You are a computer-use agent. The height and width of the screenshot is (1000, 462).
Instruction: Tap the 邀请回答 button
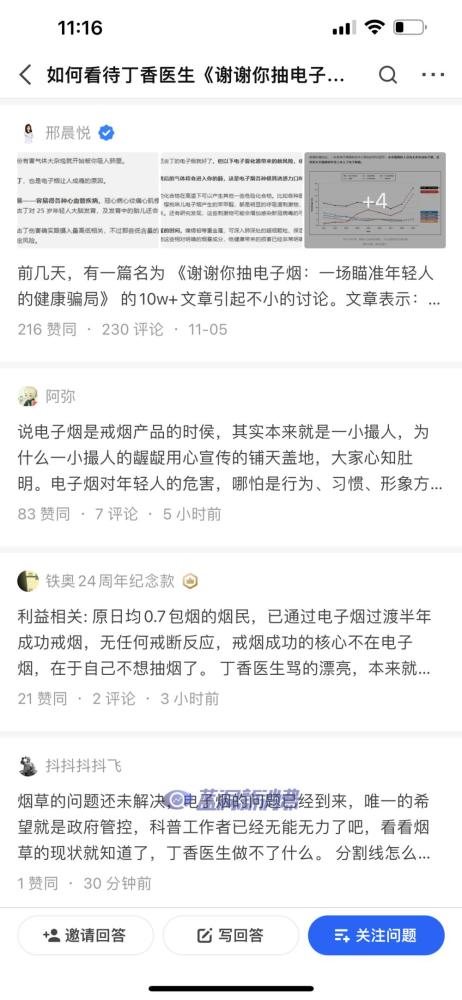86,936
